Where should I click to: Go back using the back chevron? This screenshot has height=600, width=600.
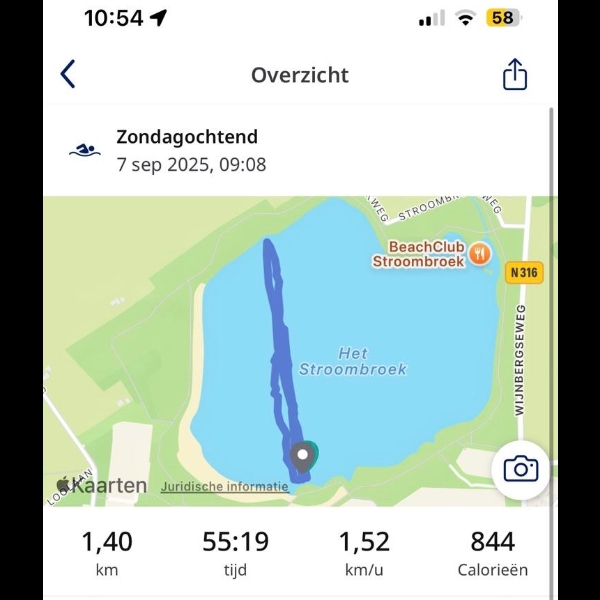(x=68, y=75)
